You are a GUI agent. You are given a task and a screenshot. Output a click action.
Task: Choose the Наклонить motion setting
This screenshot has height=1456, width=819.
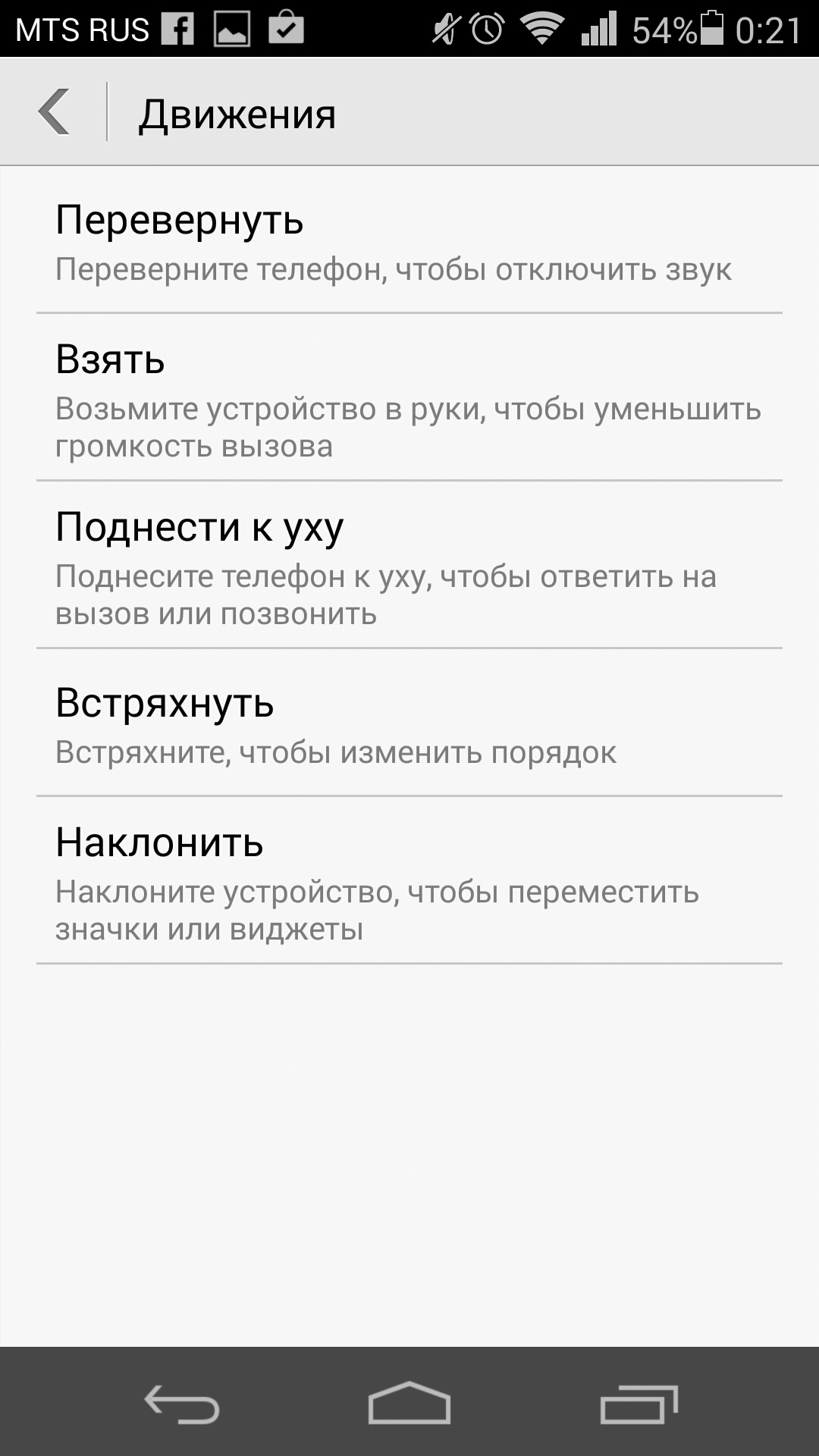click(409, 880)
